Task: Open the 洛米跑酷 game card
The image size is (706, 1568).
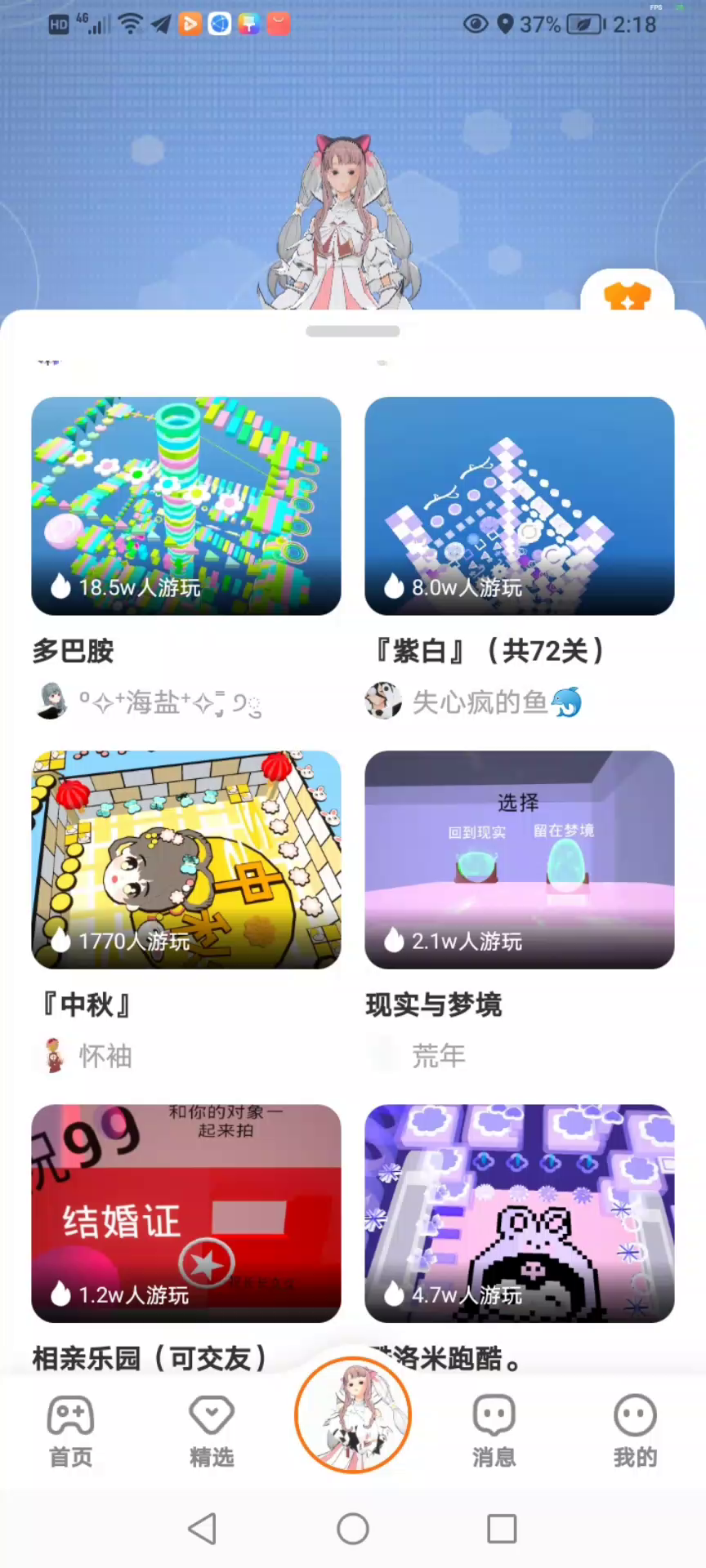Action: (519, 1214)
